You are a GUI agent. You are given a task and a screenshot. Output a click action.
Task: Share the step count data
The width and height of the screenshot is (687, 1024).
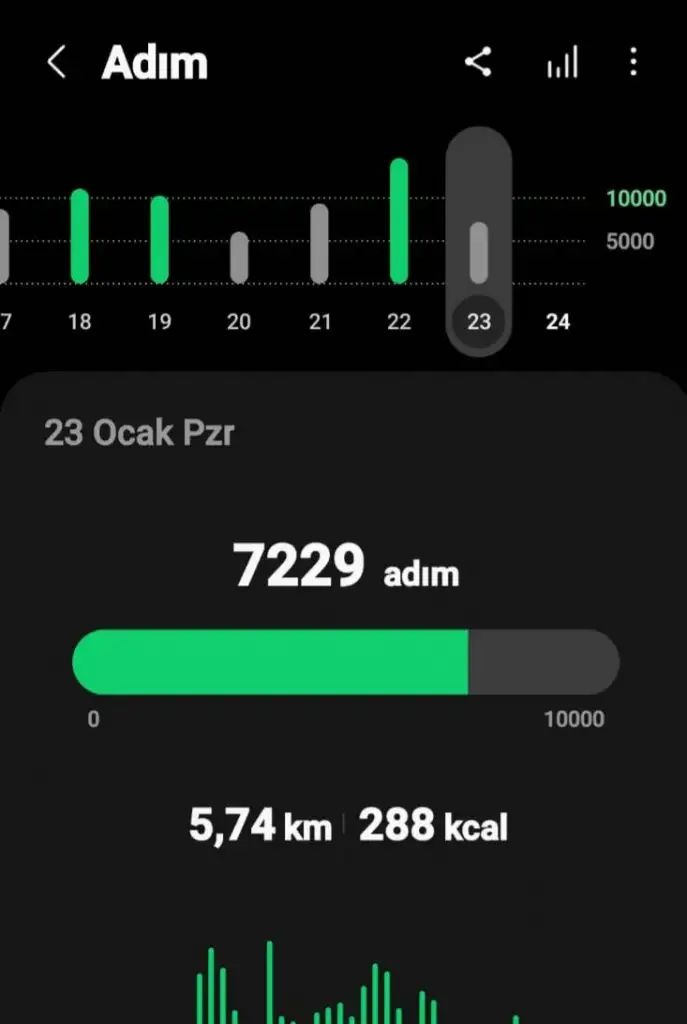coord(478,63)
